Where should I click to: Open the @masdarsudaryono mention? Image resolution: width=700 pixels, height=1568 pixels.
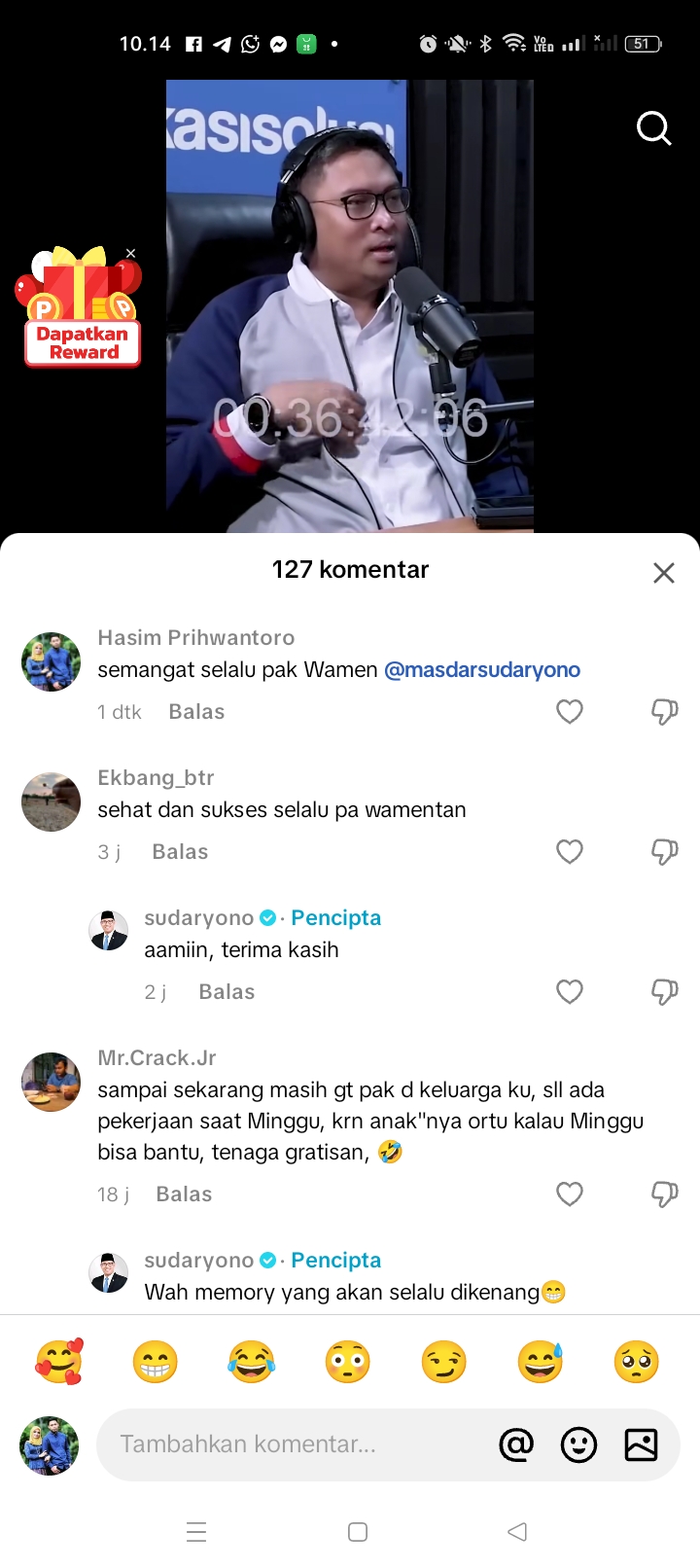pyautogui.click(x=482, y=669)
